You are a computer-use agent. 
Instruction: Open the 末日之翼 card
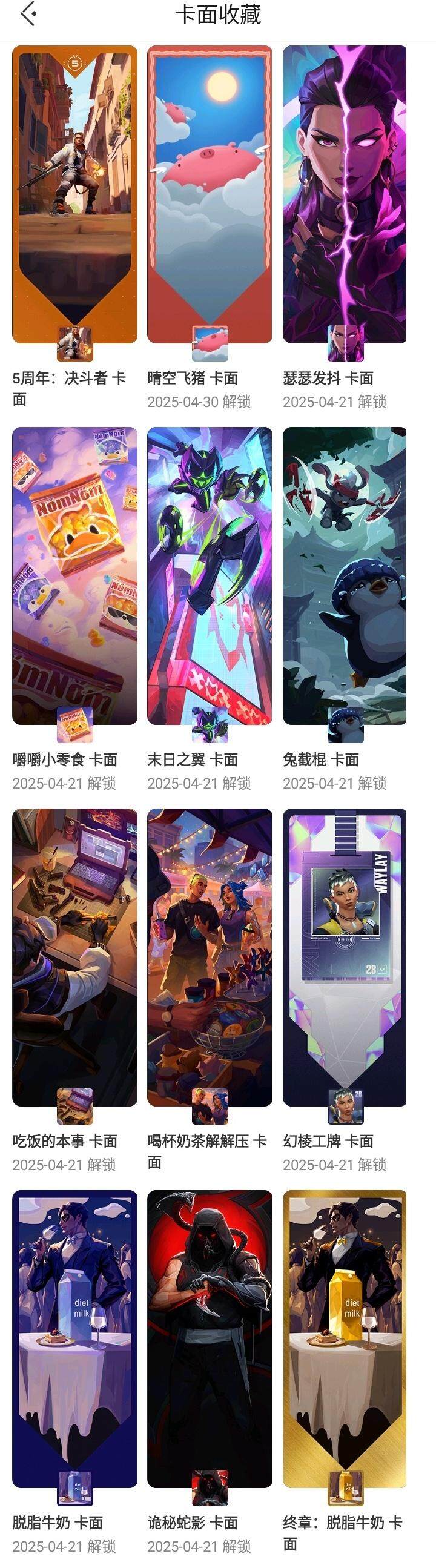(x=210, y=576)
